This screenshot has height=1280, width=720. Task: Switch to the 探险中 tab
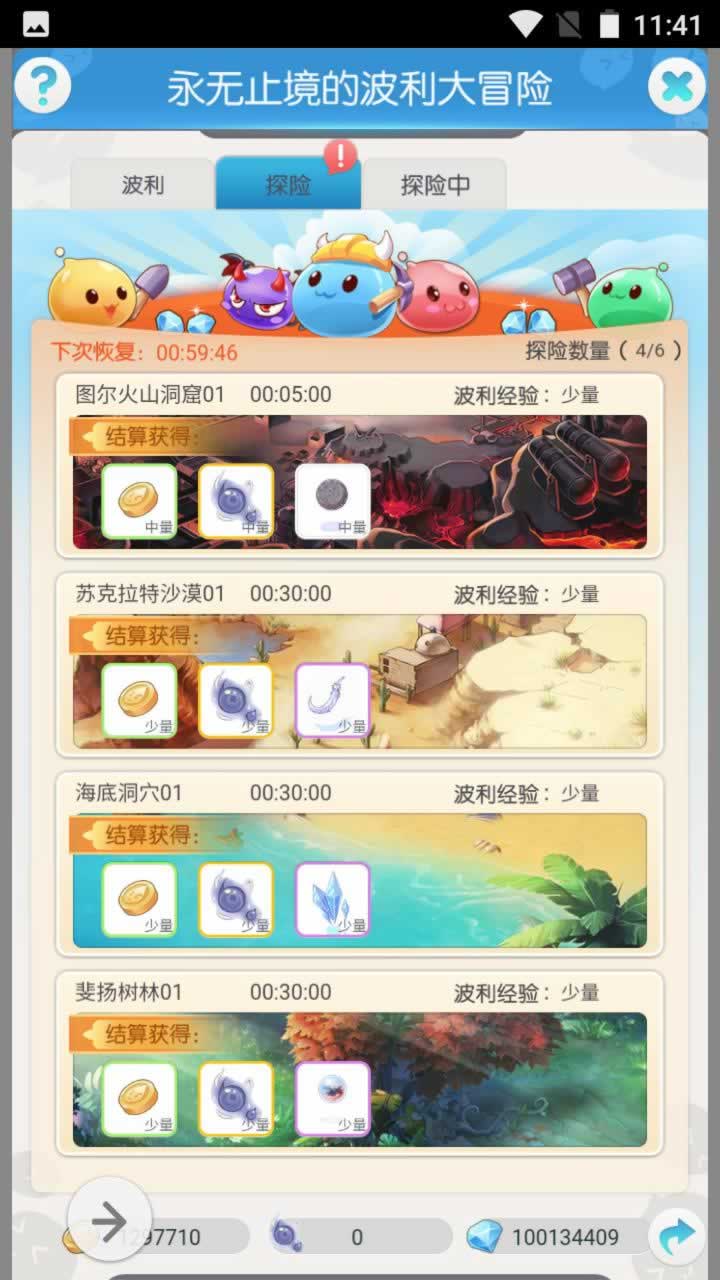pyautogui.click(x=435, y=185)
